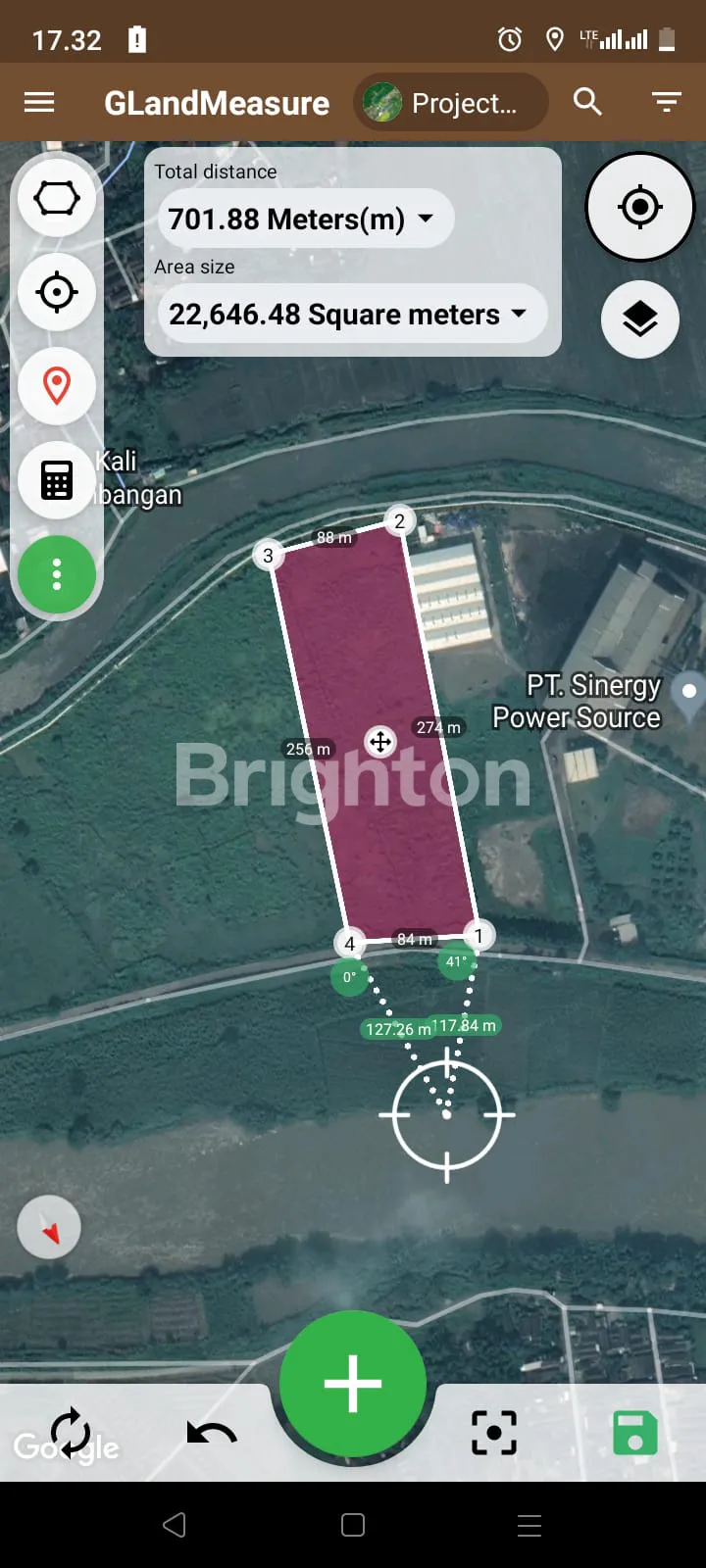
Task: Tap the search magnifier icon
Action: coord(587,101)
